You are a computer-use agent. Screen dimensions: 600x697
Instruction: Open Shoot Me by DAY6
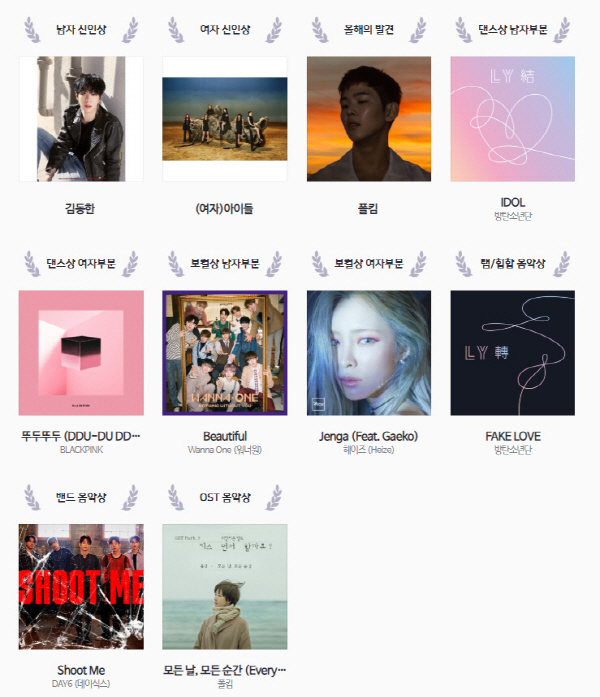[x=81, y=587]
